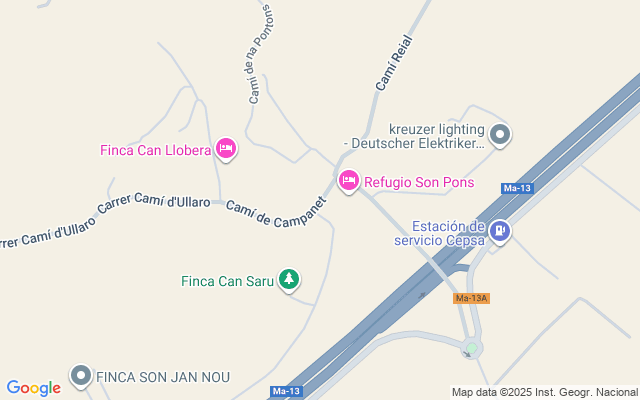This screenshot has width=640, height=400.
Task: Select the Finca Can Saru tree marker
Action: point(289,279)
